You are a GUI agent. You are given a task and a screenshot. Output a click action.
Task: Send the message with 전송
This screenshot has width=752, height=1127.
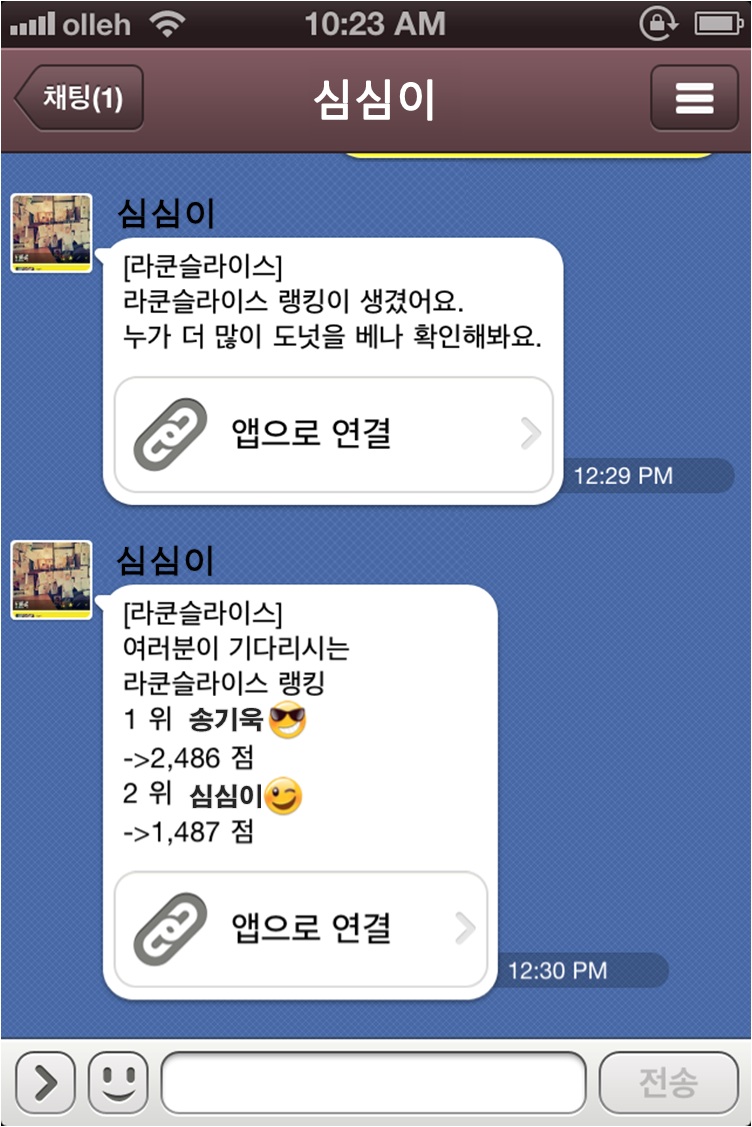(668, 1082)
